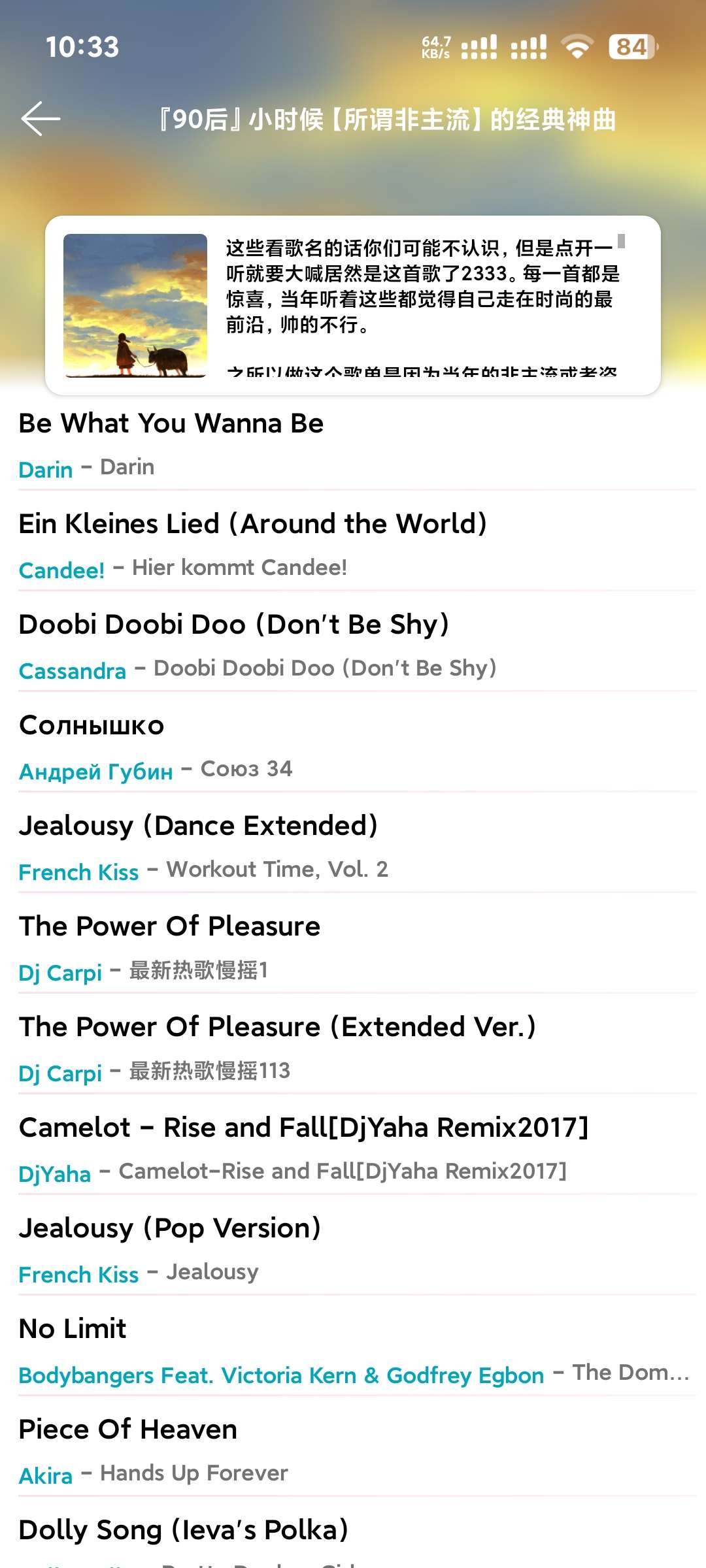Play the song Be What You Wanna Be
The width and height of the screenshot is (706, 1568).
tap(171, 423)
